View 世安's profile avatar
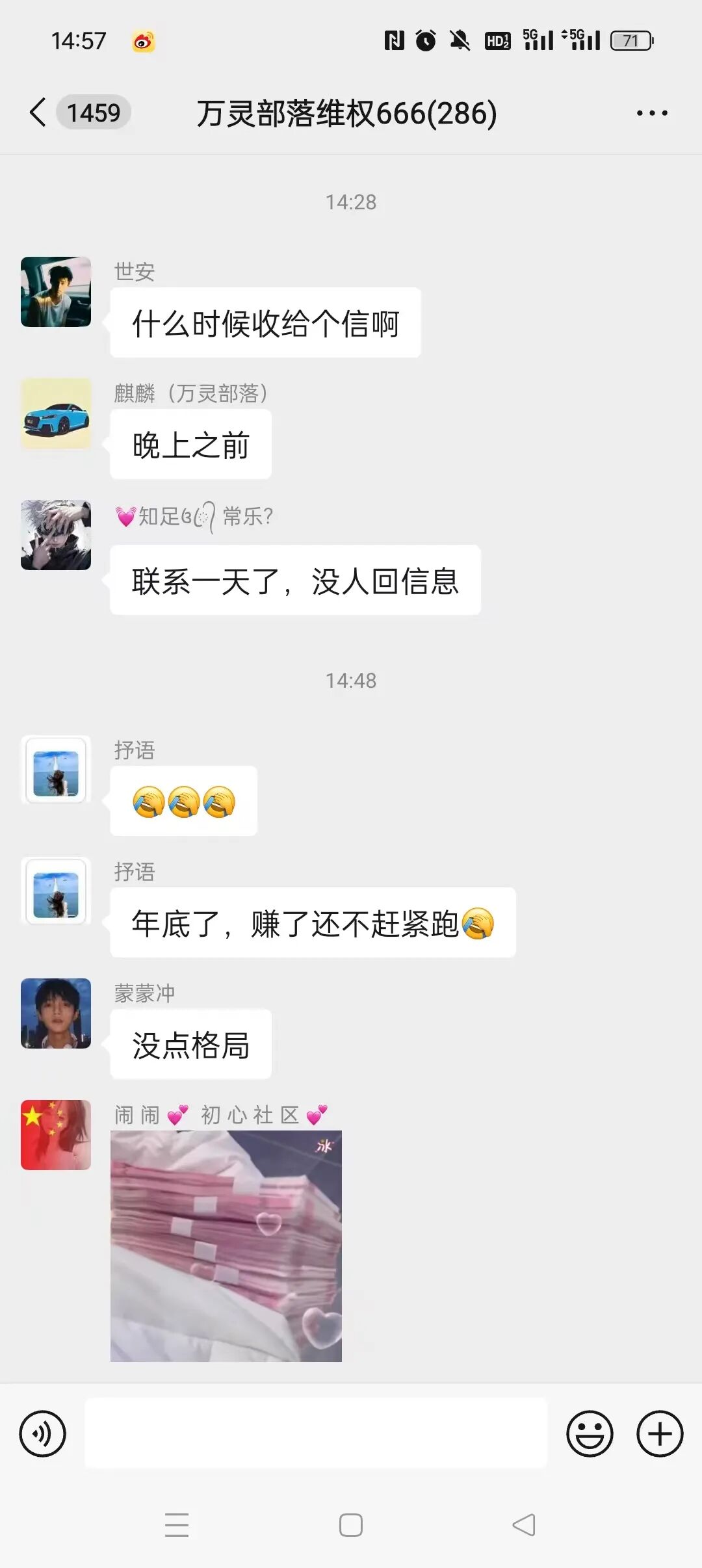702x1568 pixels. coord(56,292)
